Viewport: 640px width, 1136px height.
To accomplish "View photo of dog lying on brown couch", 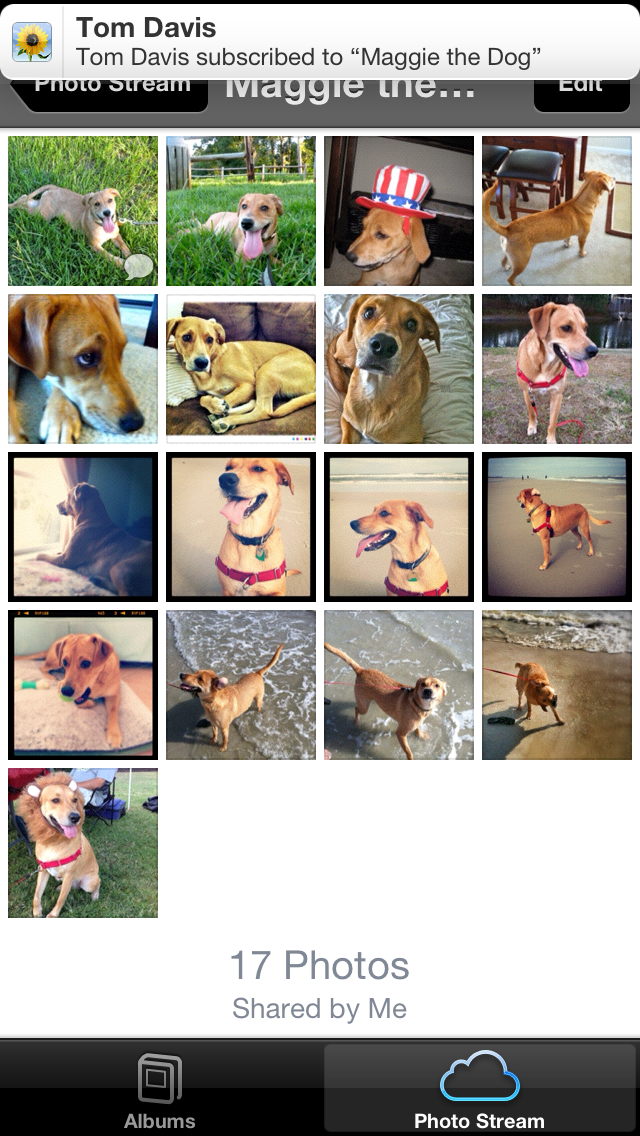I will 241,369.
